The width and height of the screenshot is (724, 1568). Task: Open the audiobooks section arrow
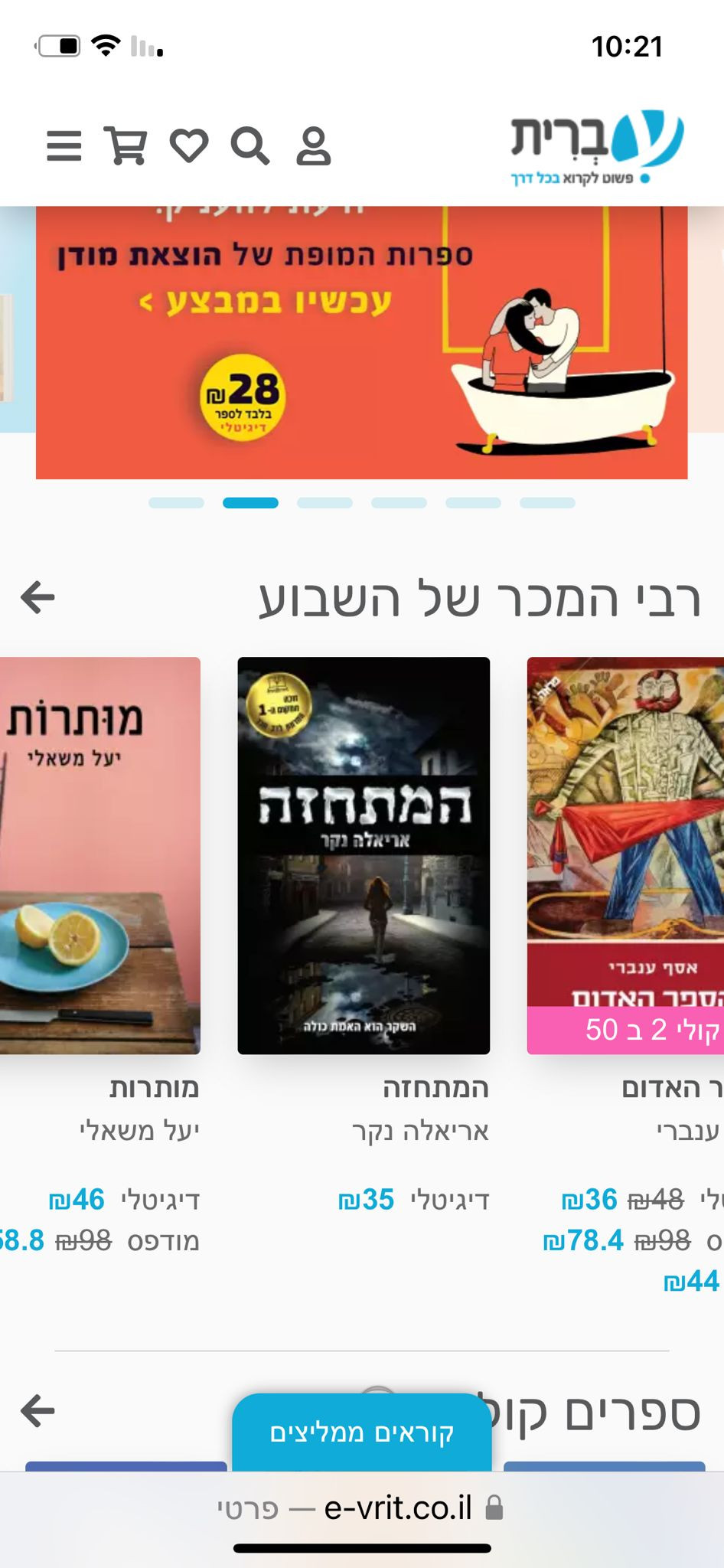(x=38, y=1410)
